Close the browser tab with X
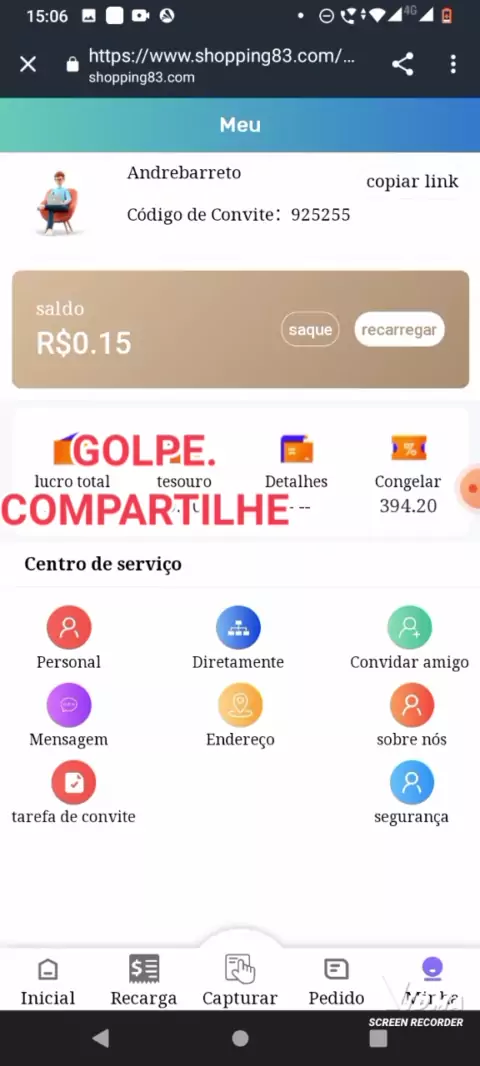Viewport: 480px width, 1066px height. (28, 65)
